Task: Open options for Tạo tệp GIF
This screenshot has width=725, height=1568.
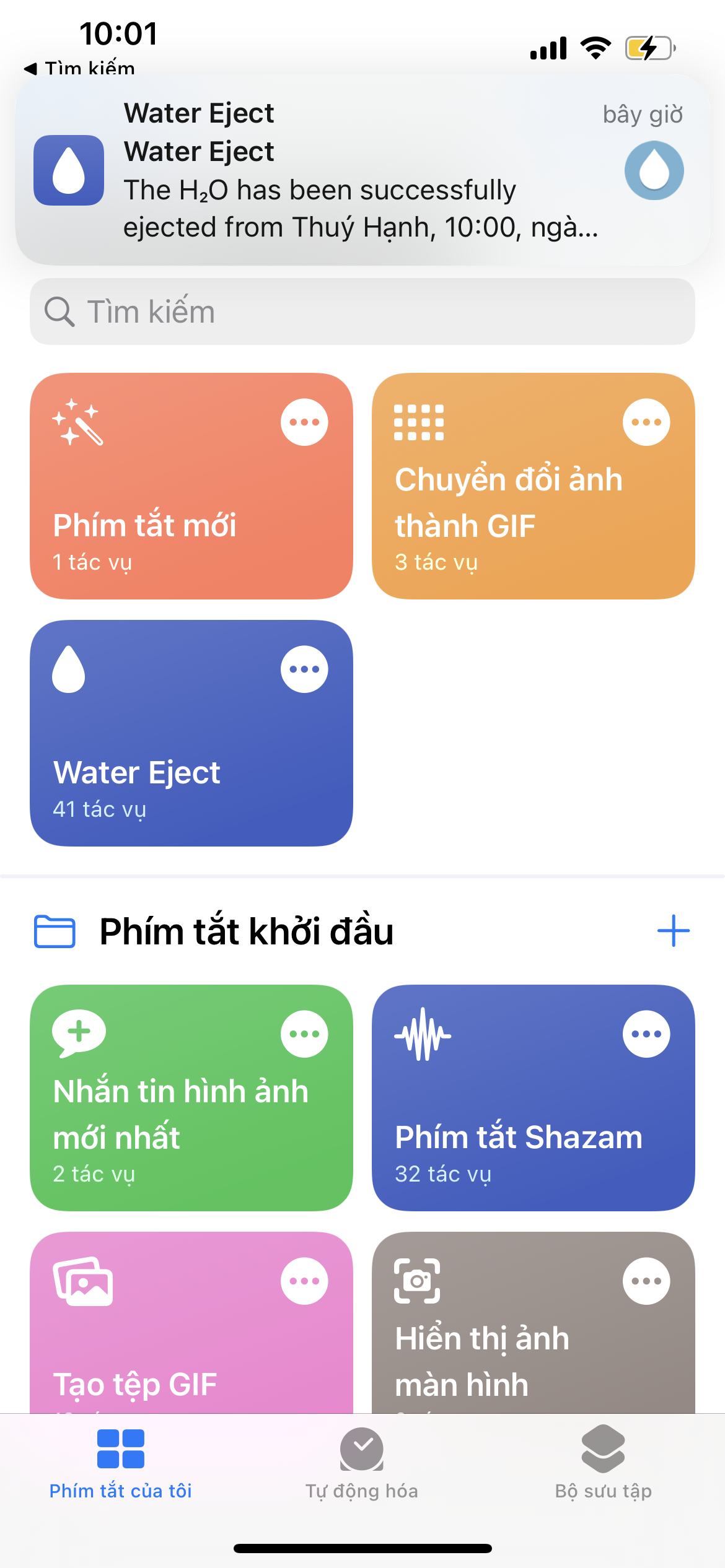Action: coord(304,1281)
